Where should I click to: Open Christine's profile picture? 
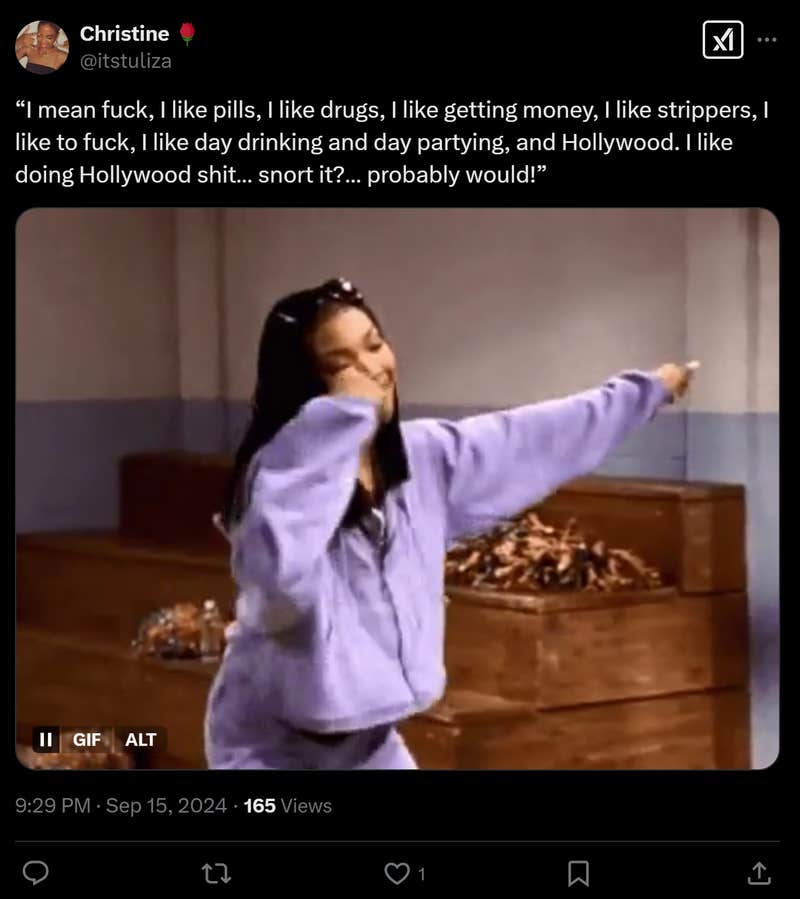click(x=42, y=47)
